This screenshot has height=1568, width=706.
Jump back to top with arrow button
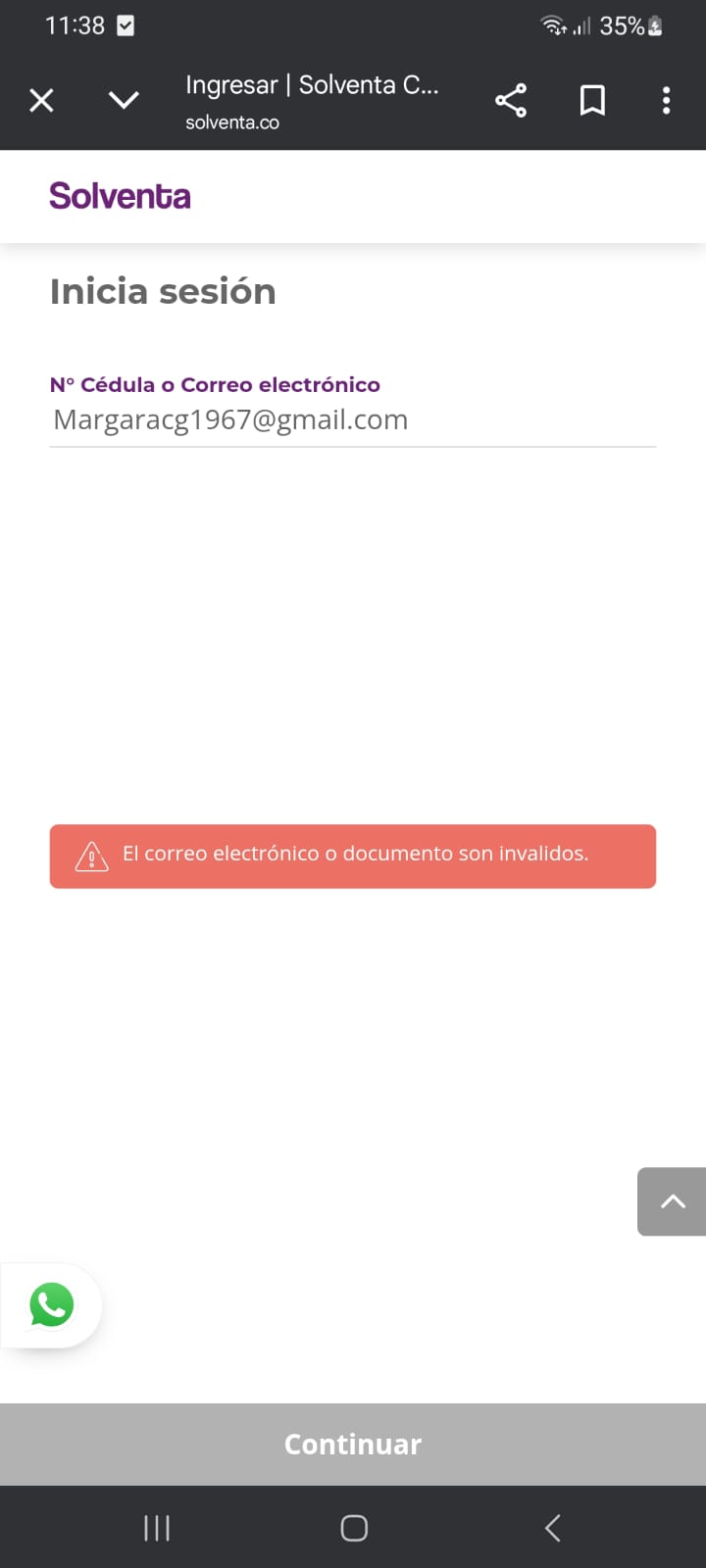(x=673, y=1201)
